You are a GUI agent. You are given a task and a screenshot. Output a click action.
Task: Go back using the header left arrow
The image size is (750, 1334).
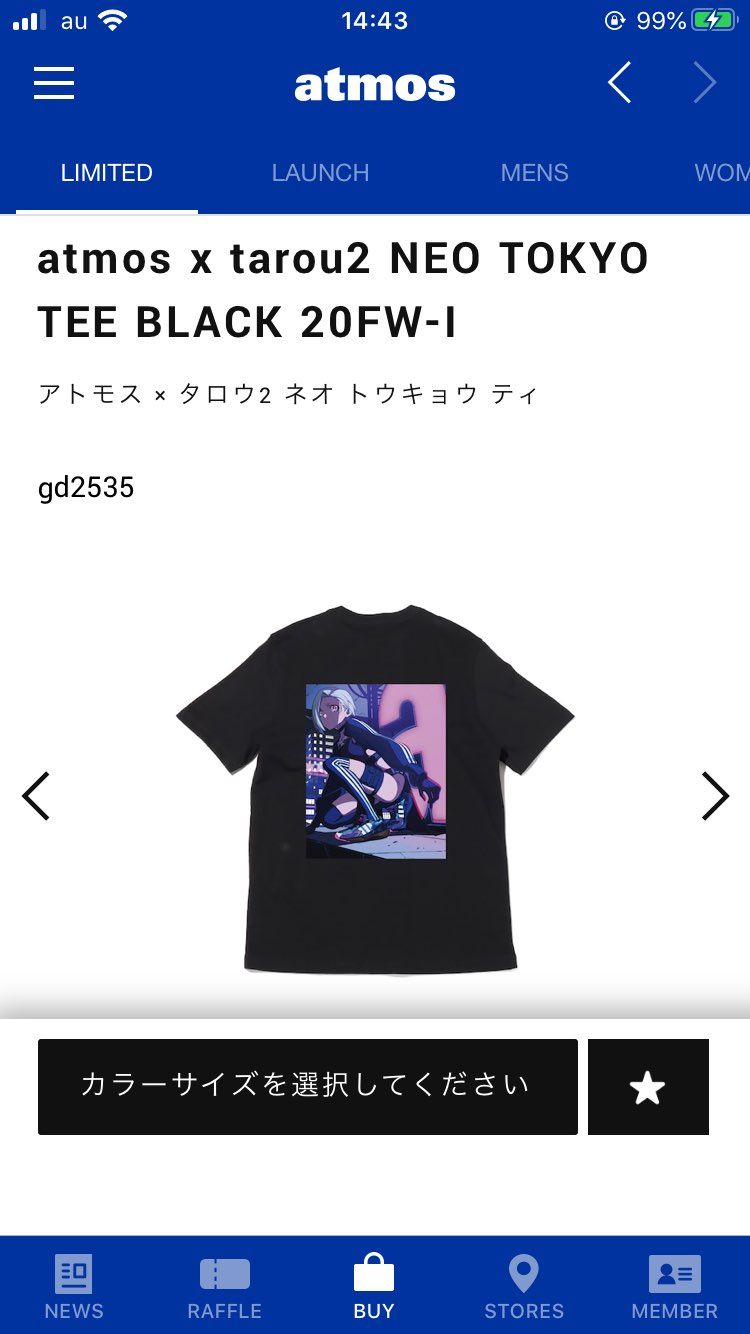pos(620,83)
